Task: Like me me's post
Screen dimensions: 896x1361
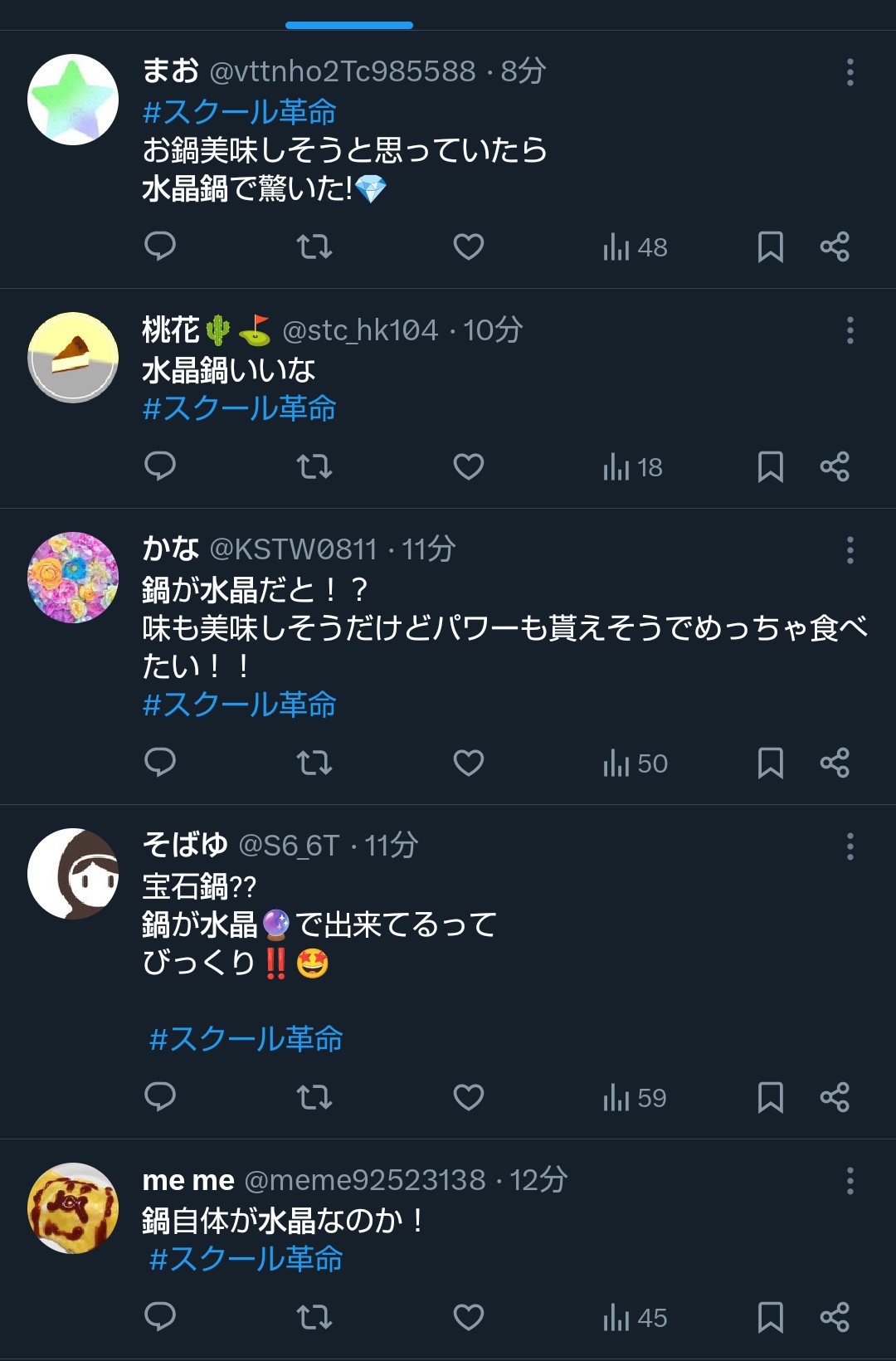Action: pos(468,1317)
